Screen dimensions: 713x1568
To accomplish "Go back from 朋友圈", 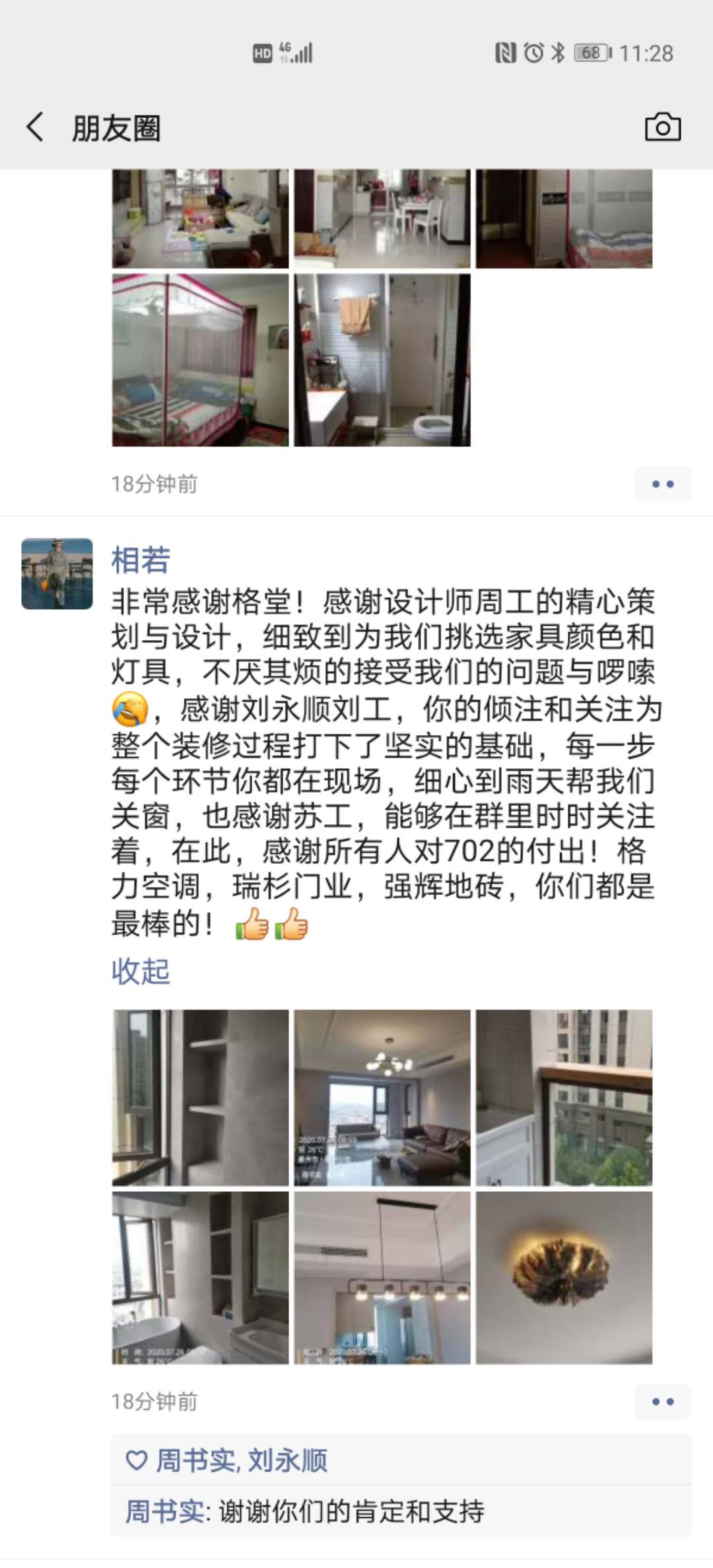I will (x=35, y=127).
